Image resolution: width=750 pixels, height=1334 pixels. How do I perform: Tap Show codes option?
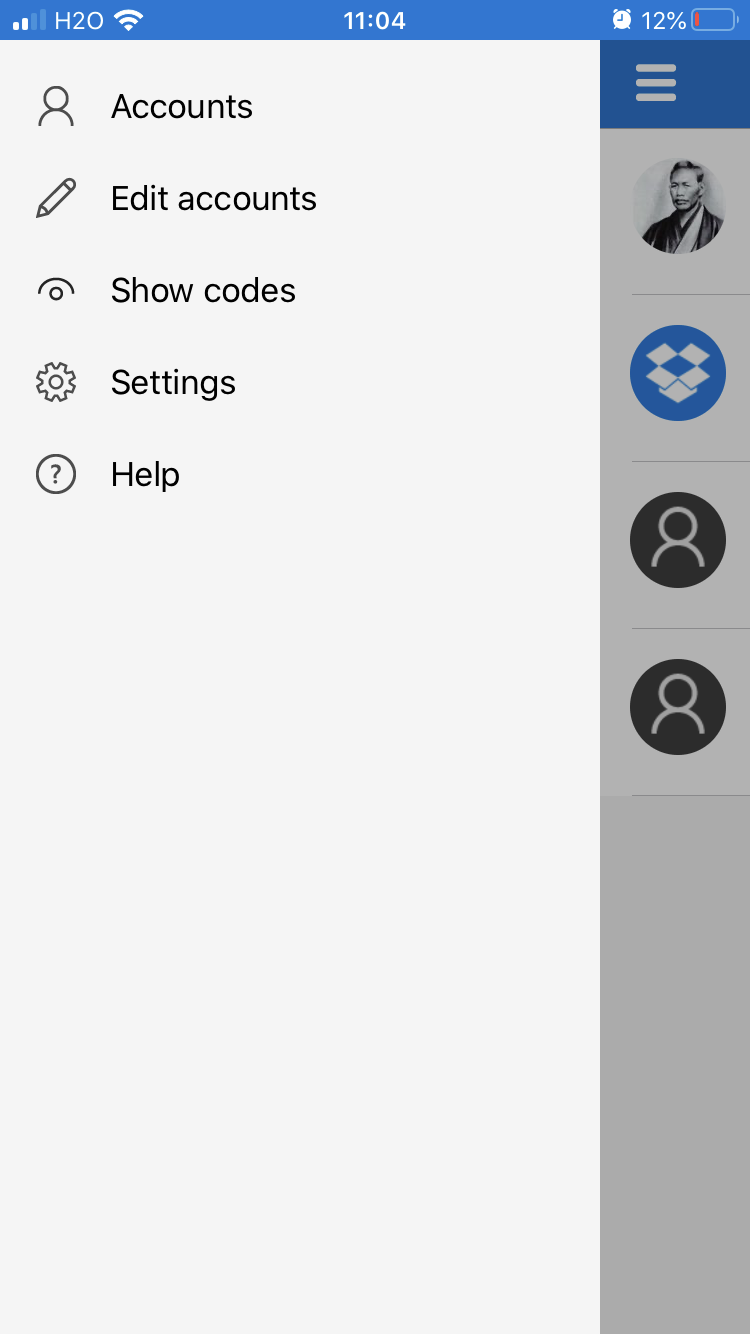[x=203, y=291]
